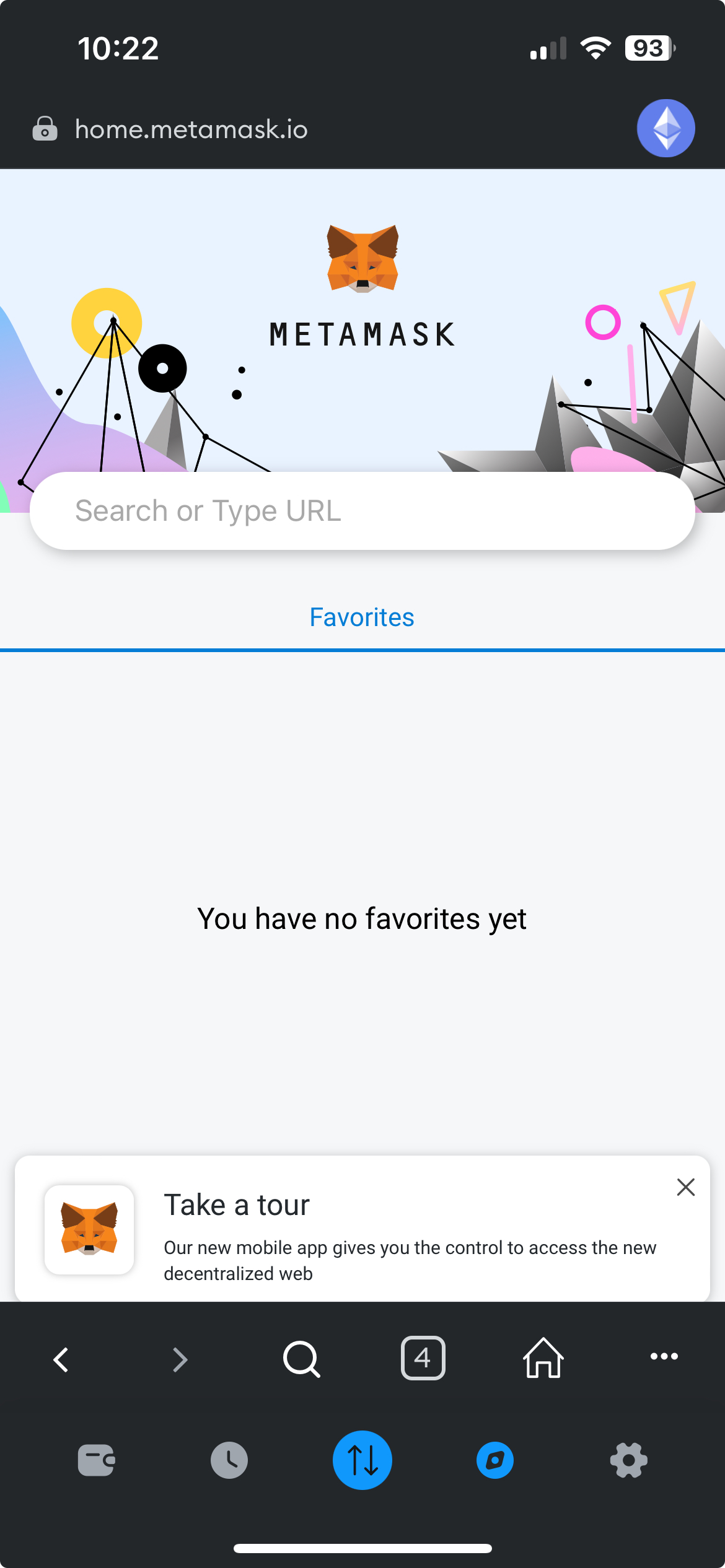This screenshot has height=1568, width=725.
Task: Go back to the previous page
Action: 61,1359
